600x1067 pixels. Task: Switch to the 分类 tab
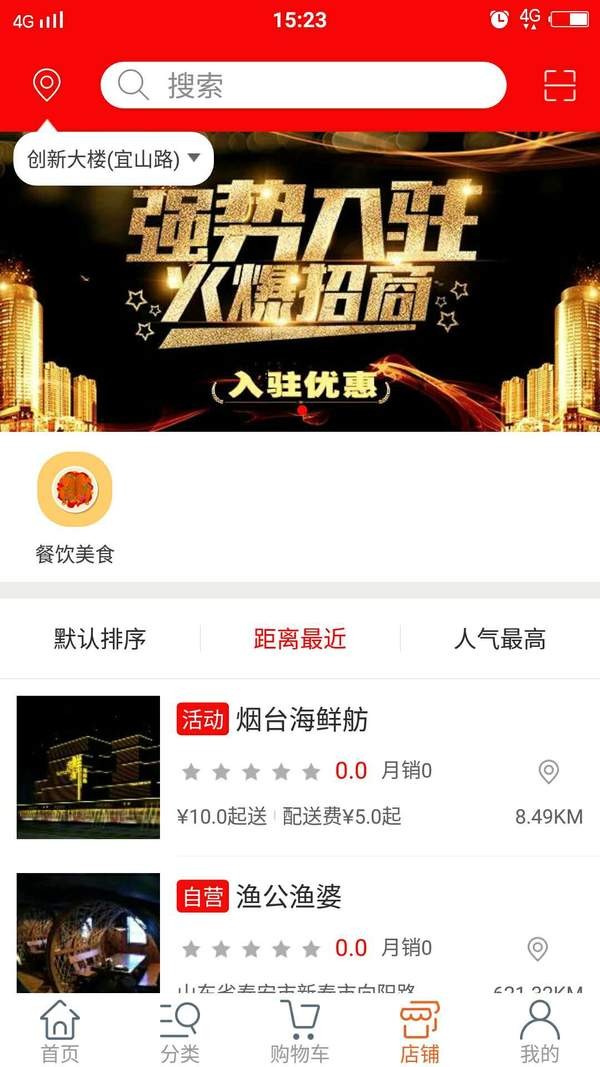(180, 1031)
